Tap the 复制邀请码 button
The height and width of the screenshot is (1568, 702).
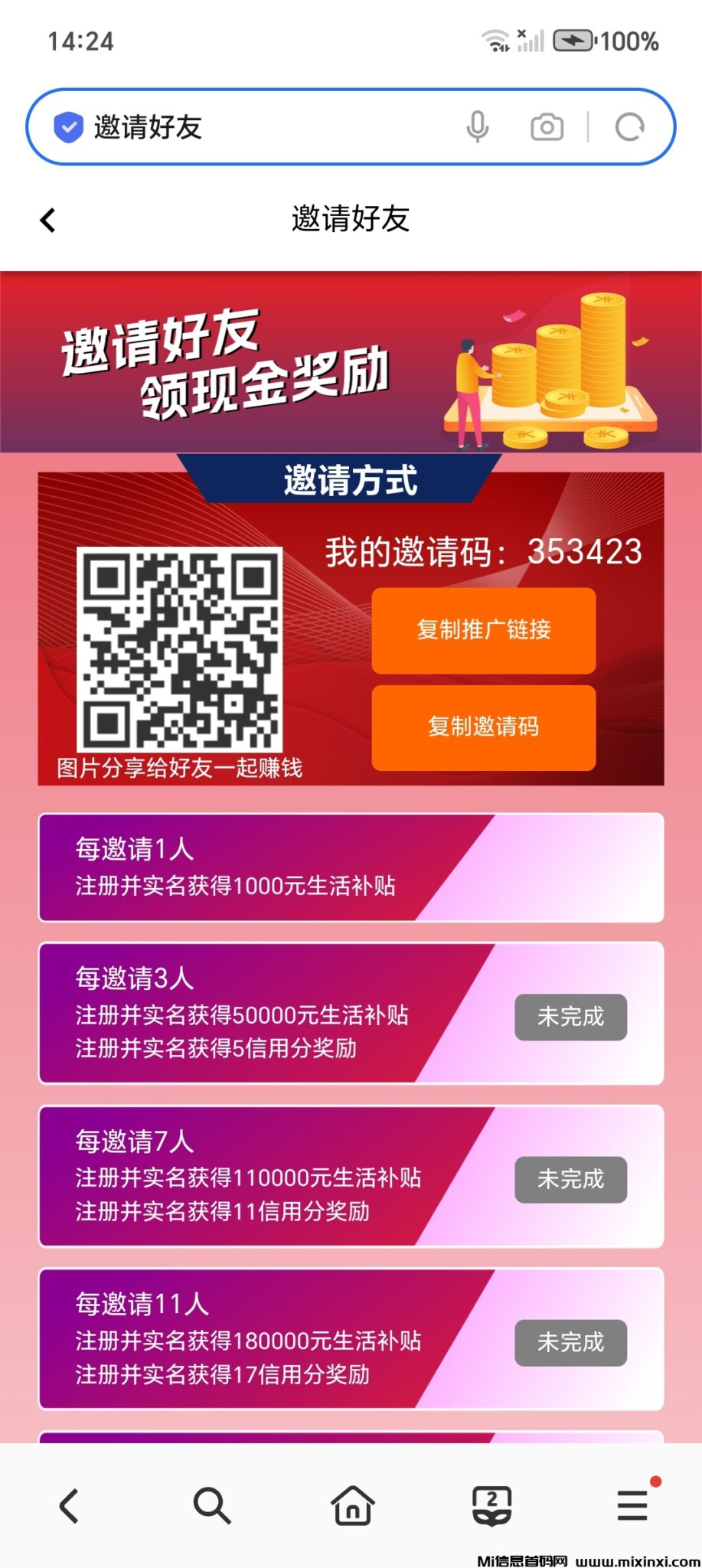pyautogui.click(x=483, y=727)
